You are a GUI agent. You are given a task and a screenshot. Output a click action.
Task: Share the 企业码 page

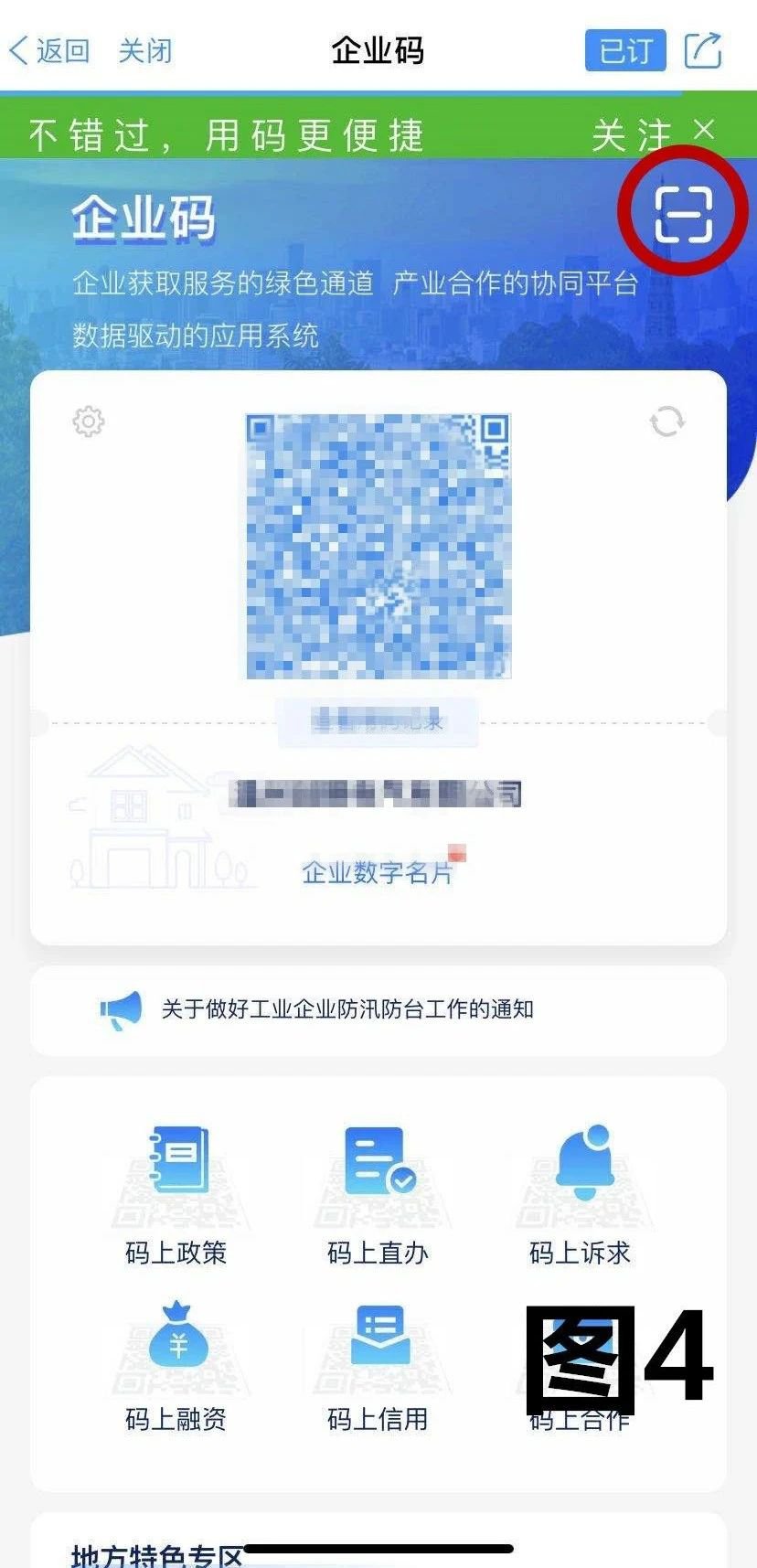(703, 50)
